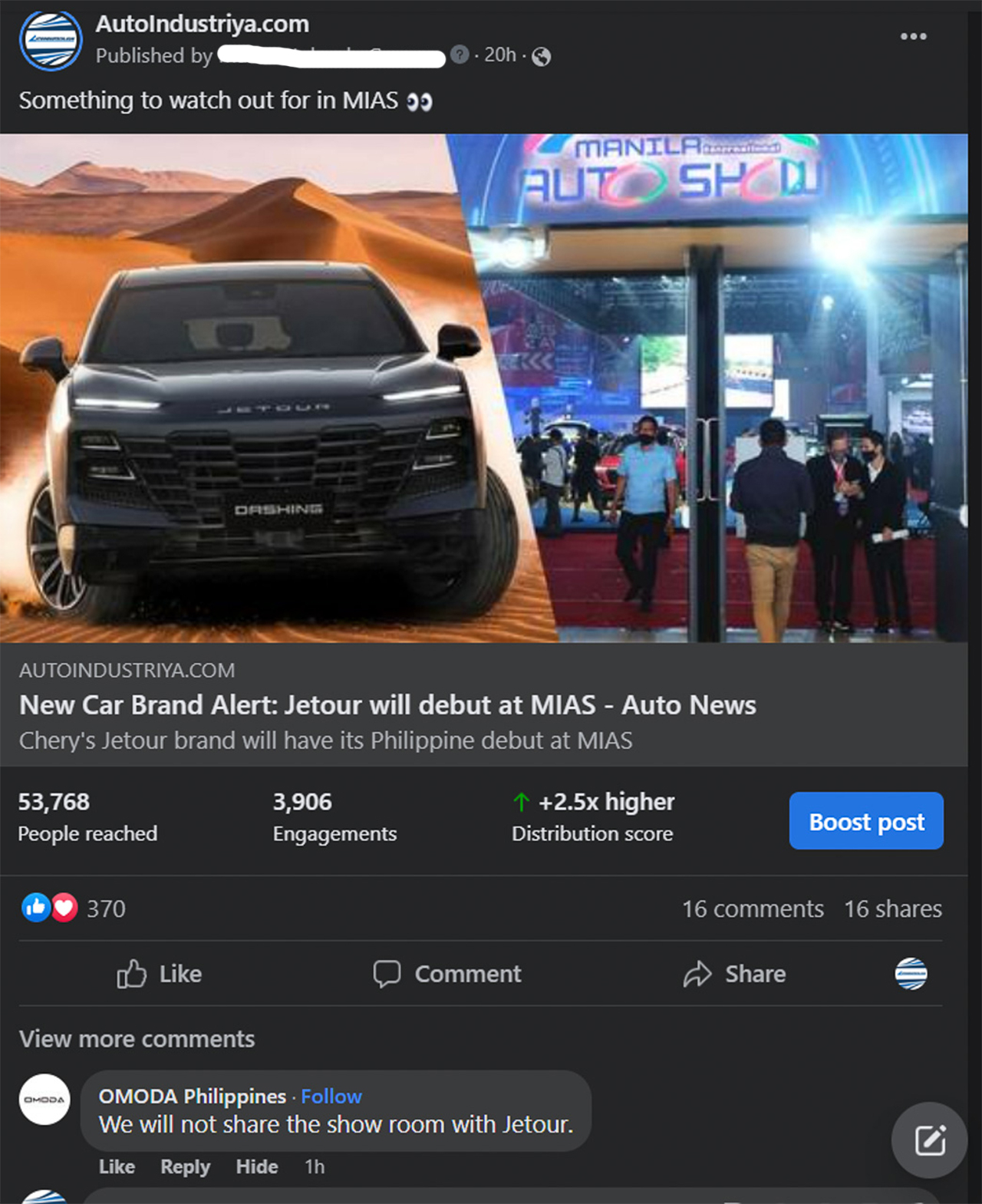Image resolution: width=982 pixels, height=1204 pixels.
Task: Open the OMODA Philippines profile picture
Action: point(44,1100)
